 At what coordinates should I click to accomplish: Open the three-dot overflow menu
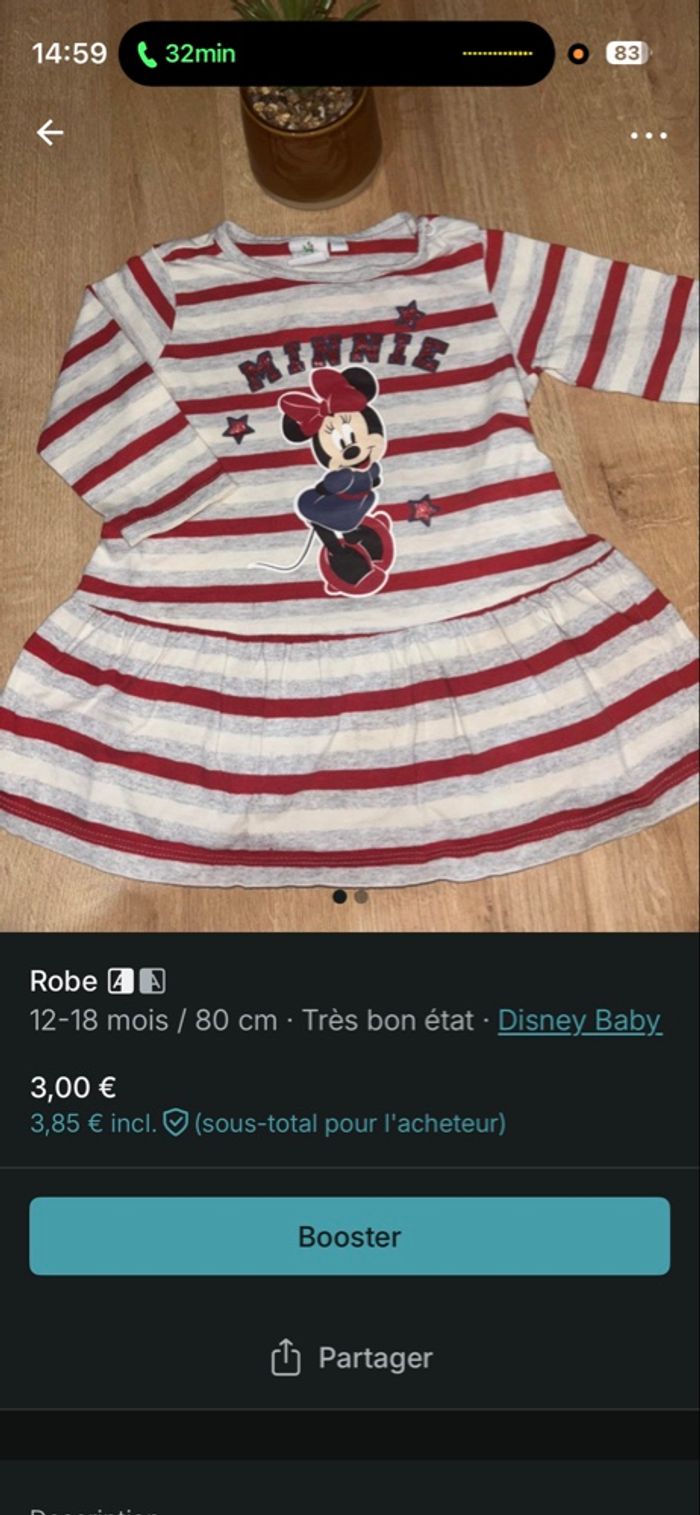(x=648, y=135)
